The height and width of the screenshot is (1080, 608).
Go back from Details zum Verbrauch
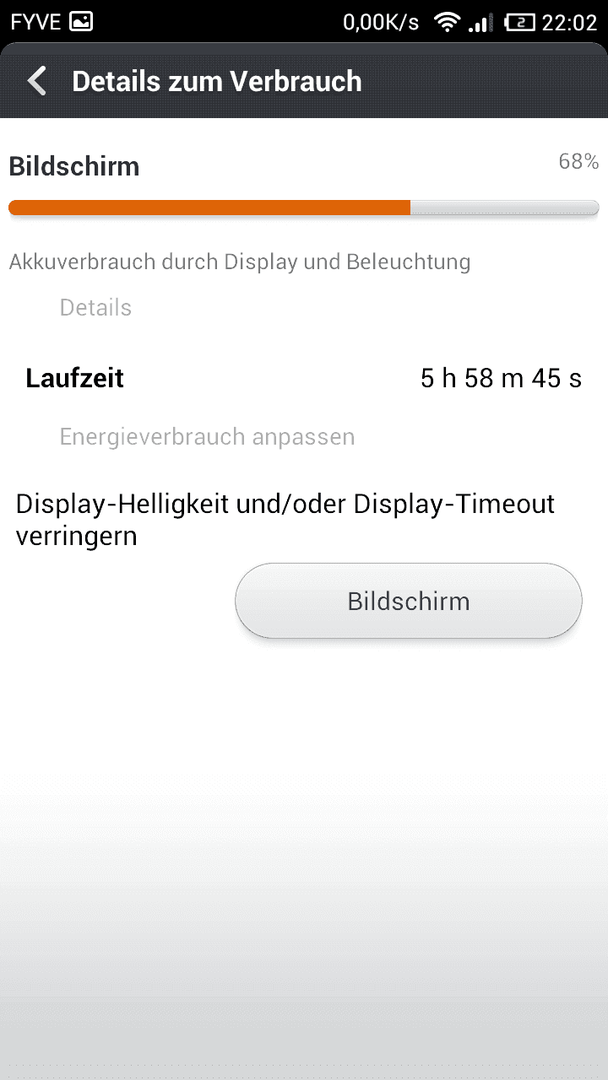(37, 81)
